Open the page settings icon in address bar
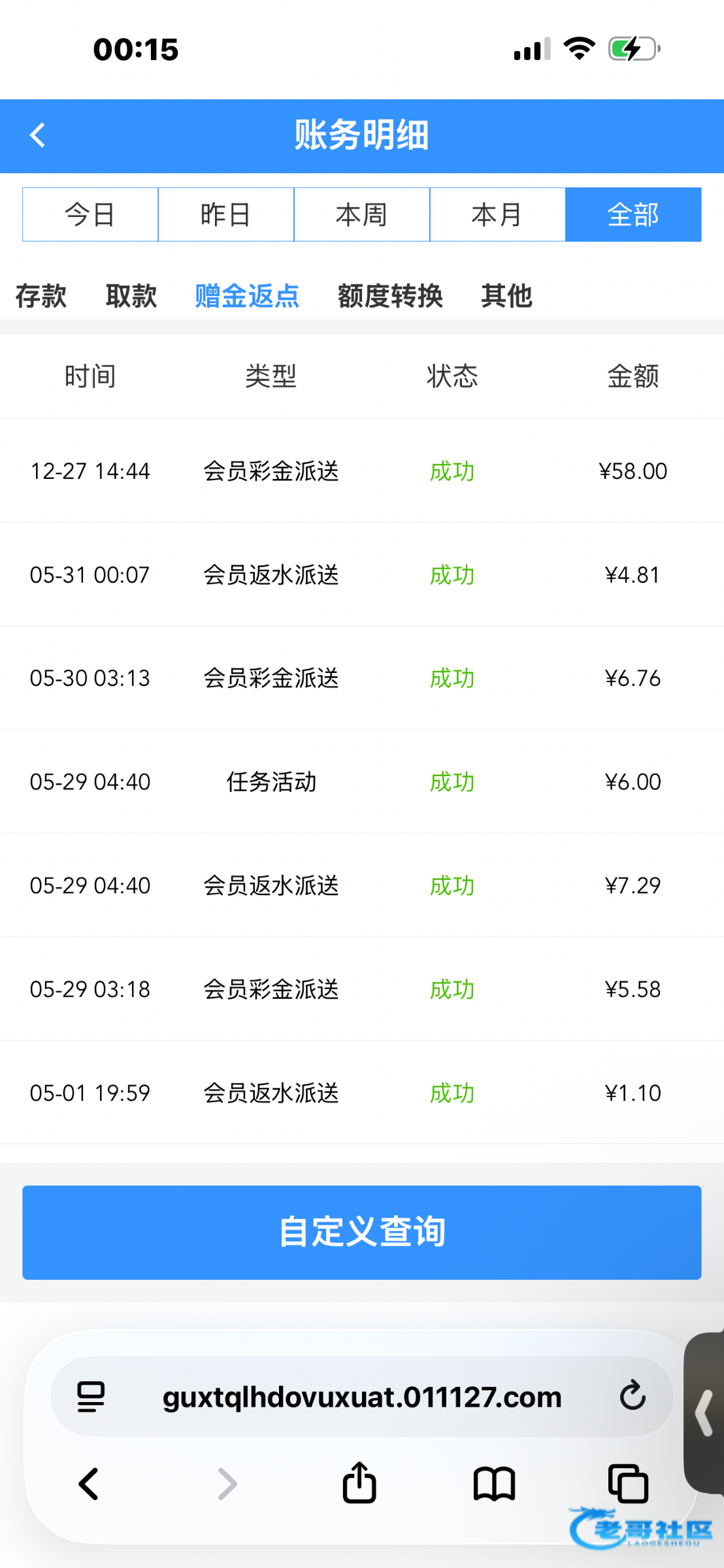 [91, 1397]
